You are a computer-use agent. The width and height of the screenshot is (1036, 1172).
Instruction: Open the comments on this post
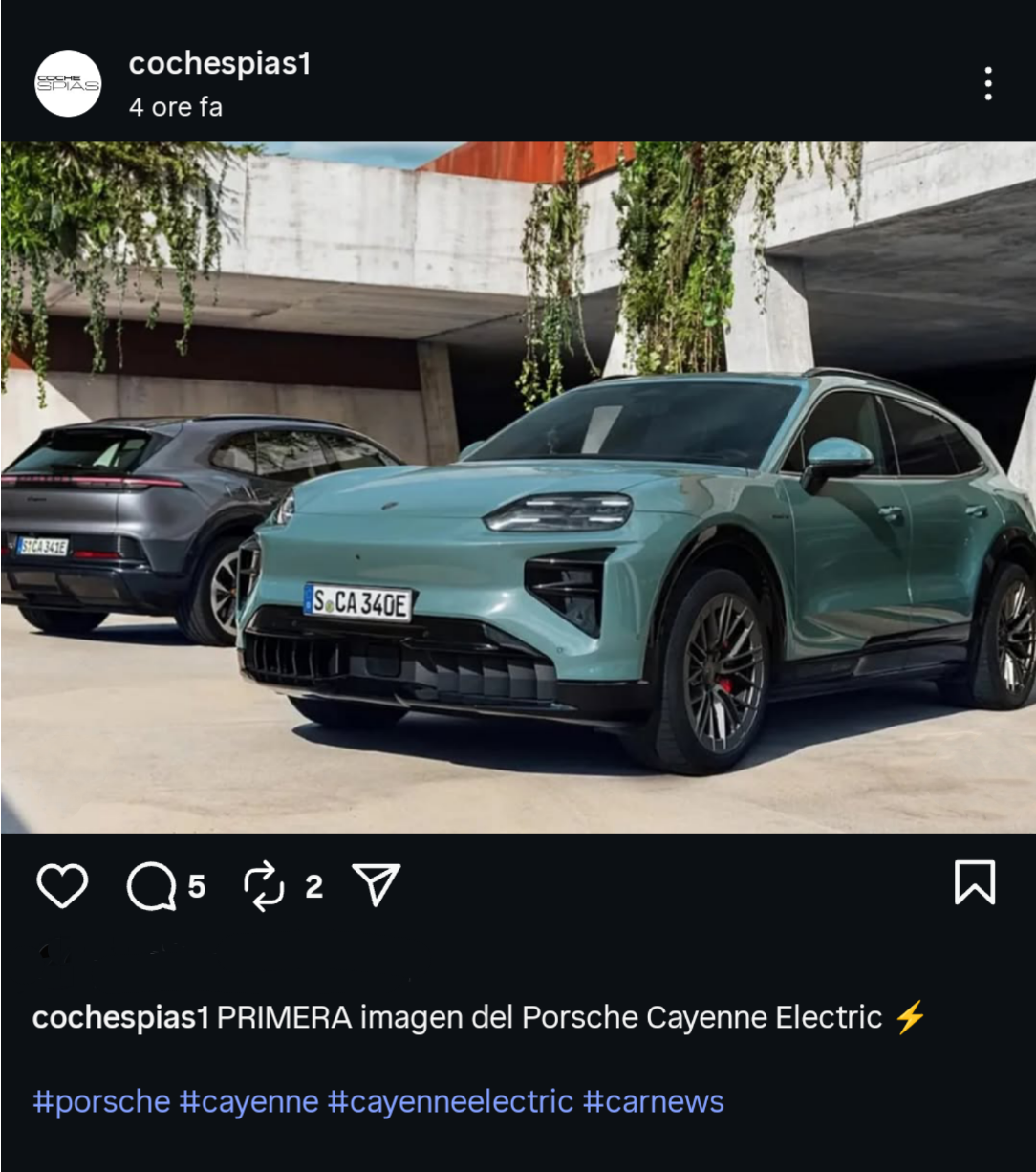pyautogui.click(x=151, y=887)
